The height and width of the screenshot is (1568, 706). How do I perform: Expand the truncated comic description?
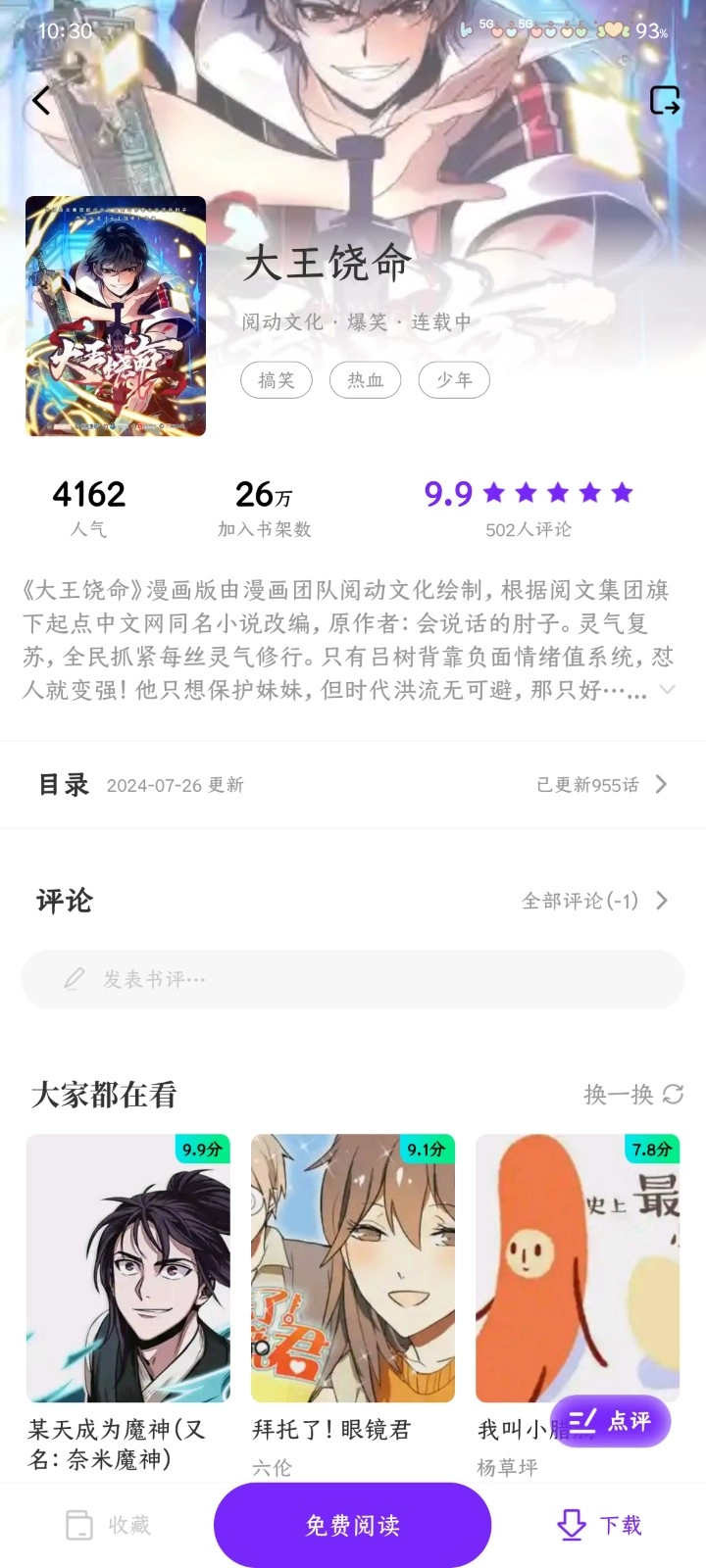[x=667, y=691]
